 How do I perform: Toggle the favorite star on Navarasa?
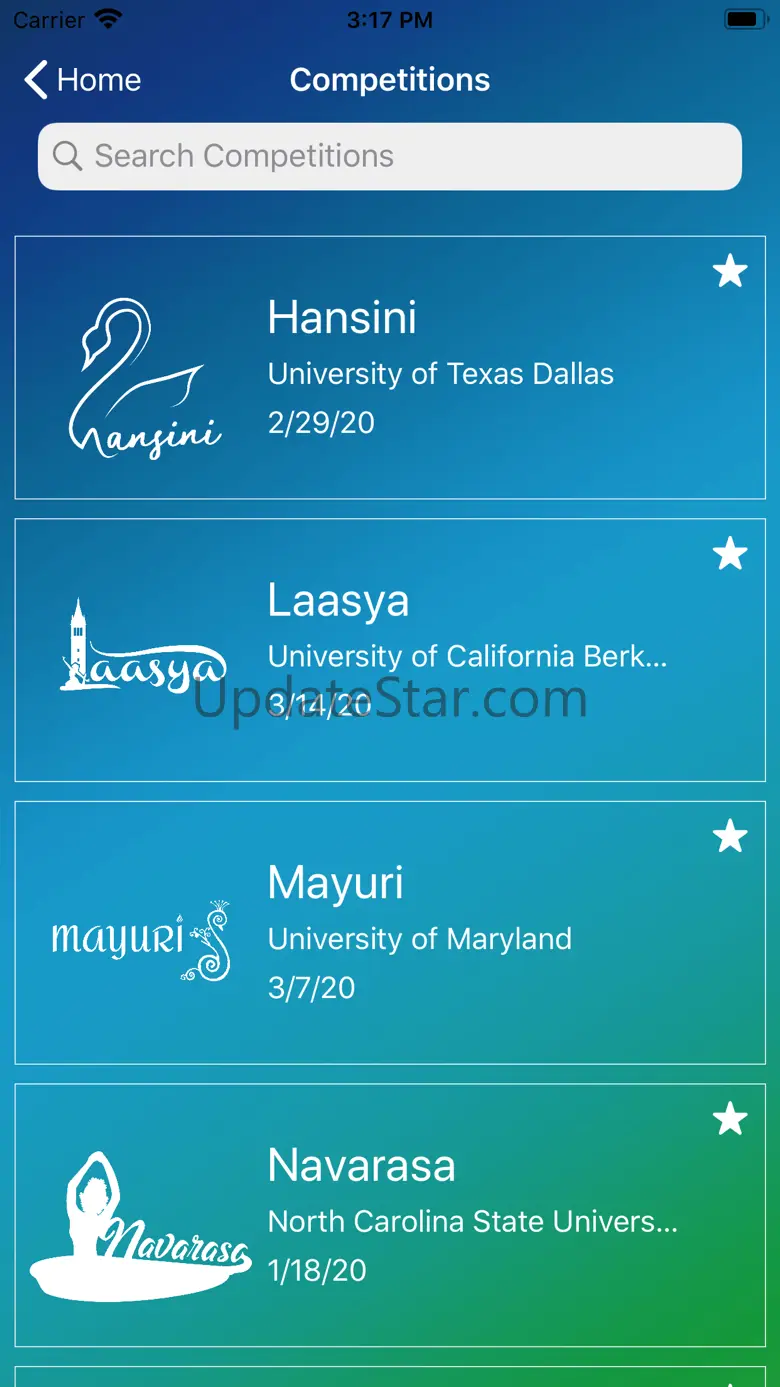click(730, 1119)
